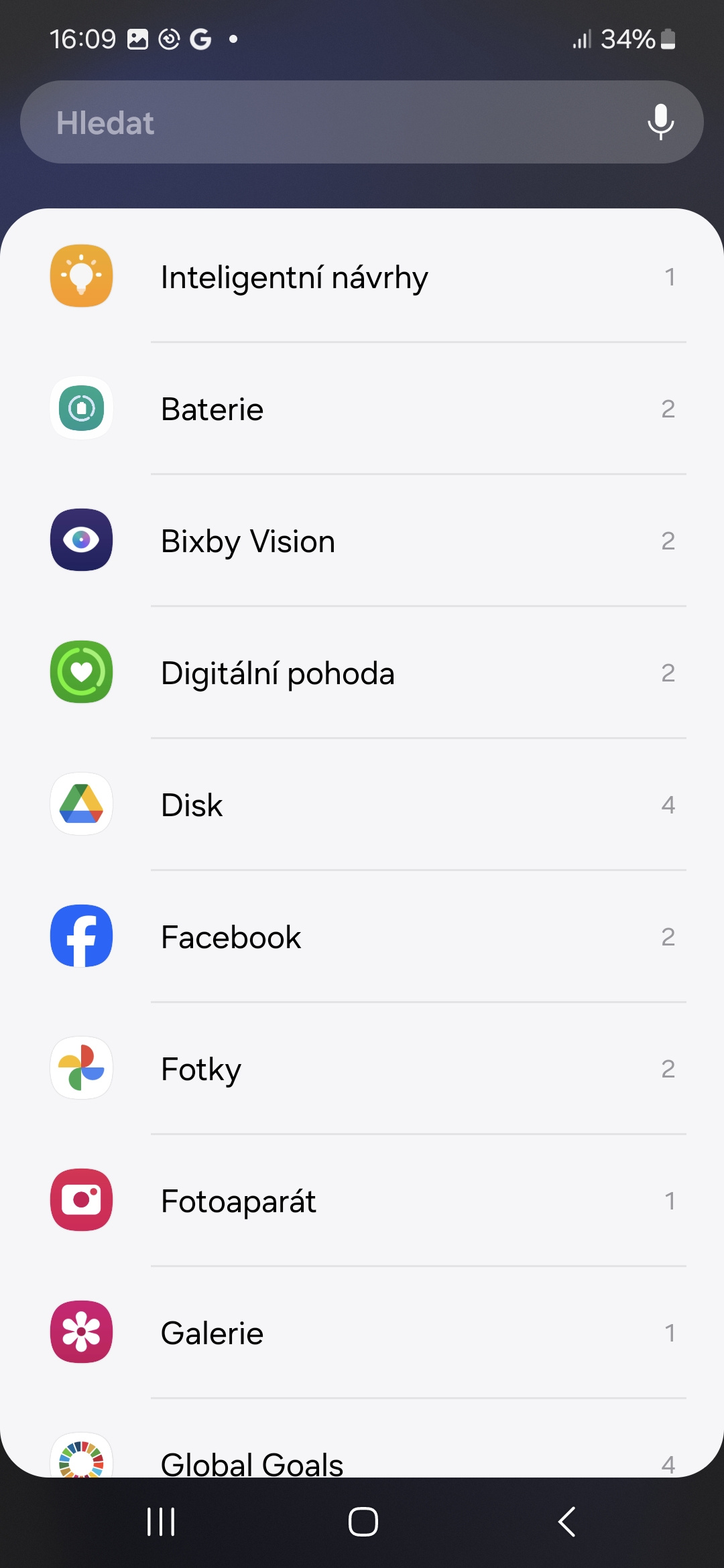
Task: Open the Digitální pohoda icon
Action: click(80, 672)
